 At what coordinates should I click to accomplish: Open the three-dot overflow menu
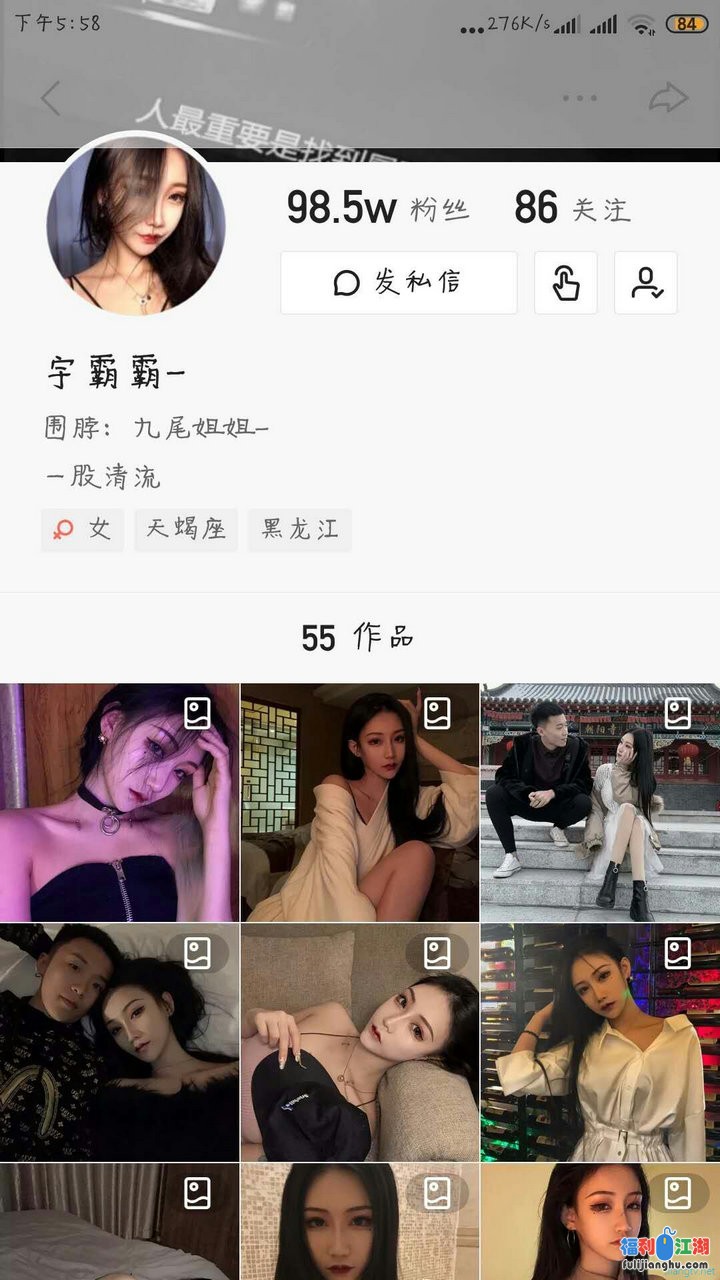point(579,98)
